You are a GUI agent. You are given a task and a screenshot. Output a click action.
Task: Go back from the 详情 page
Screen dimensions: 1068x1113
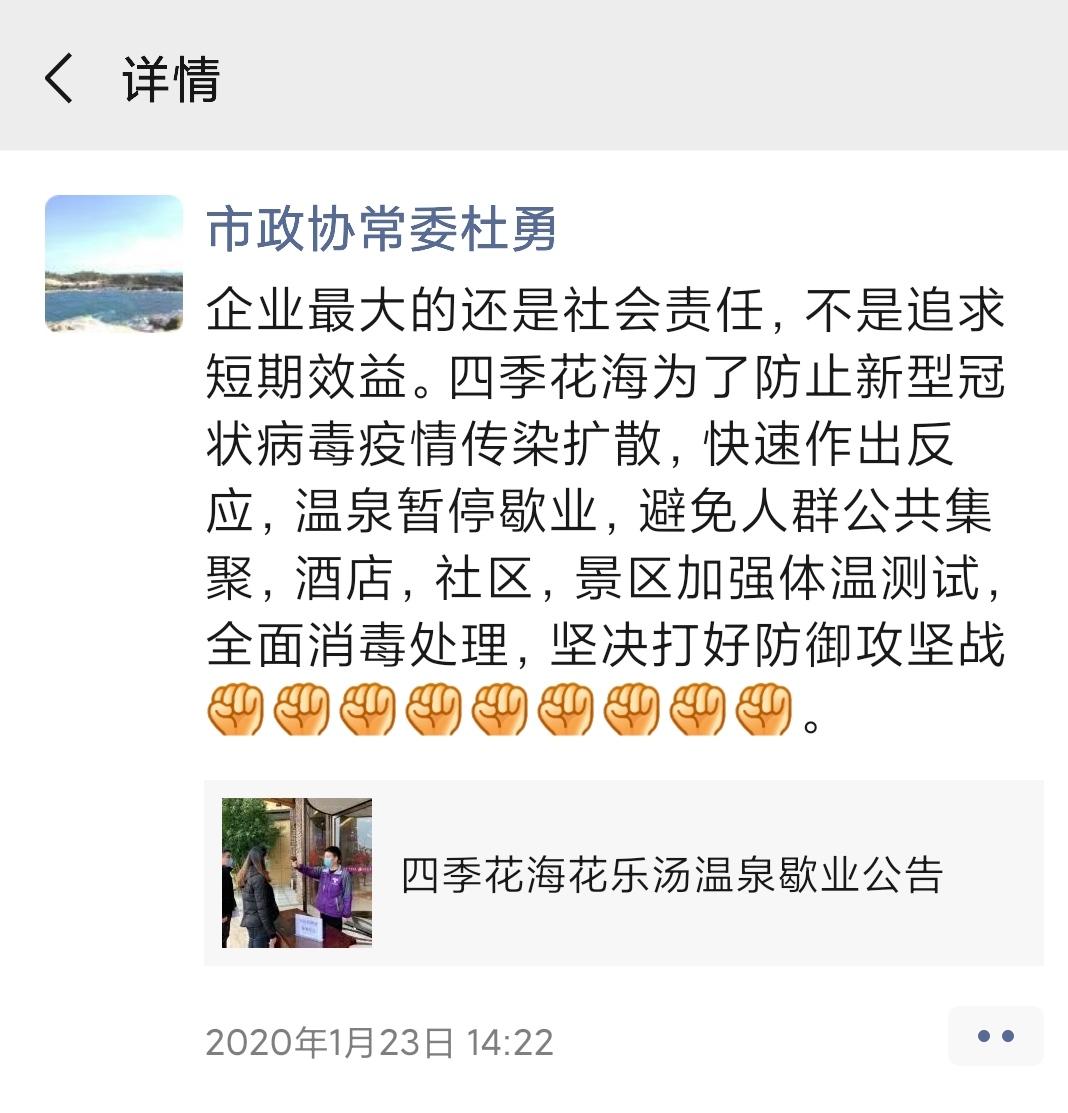click(59, 79)
